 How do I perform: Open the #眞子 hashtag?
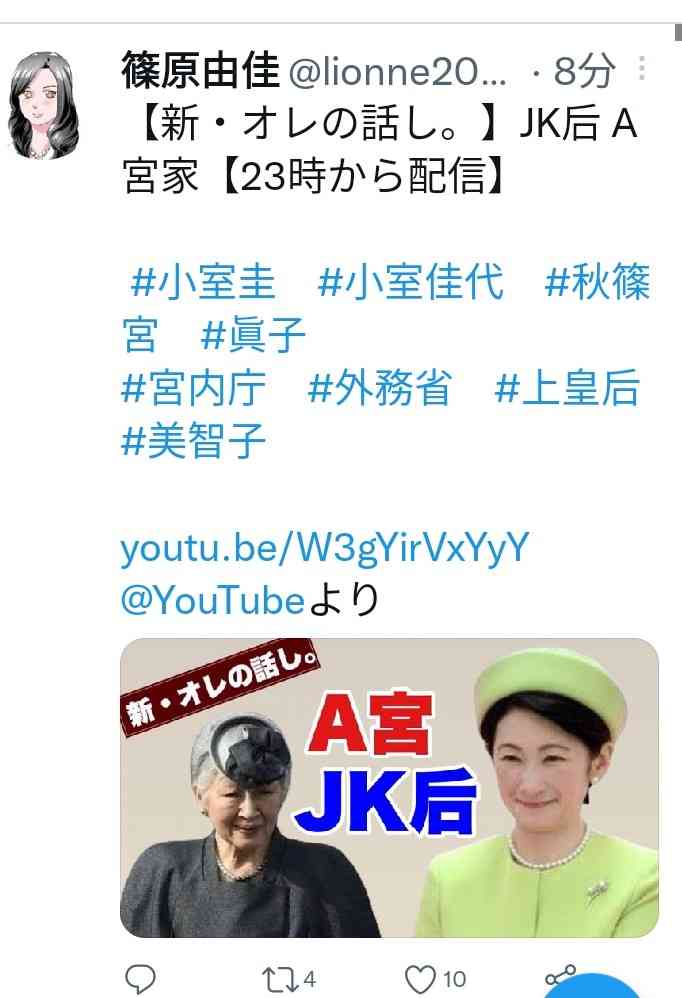pyautogui.click(x=253, y=337)
